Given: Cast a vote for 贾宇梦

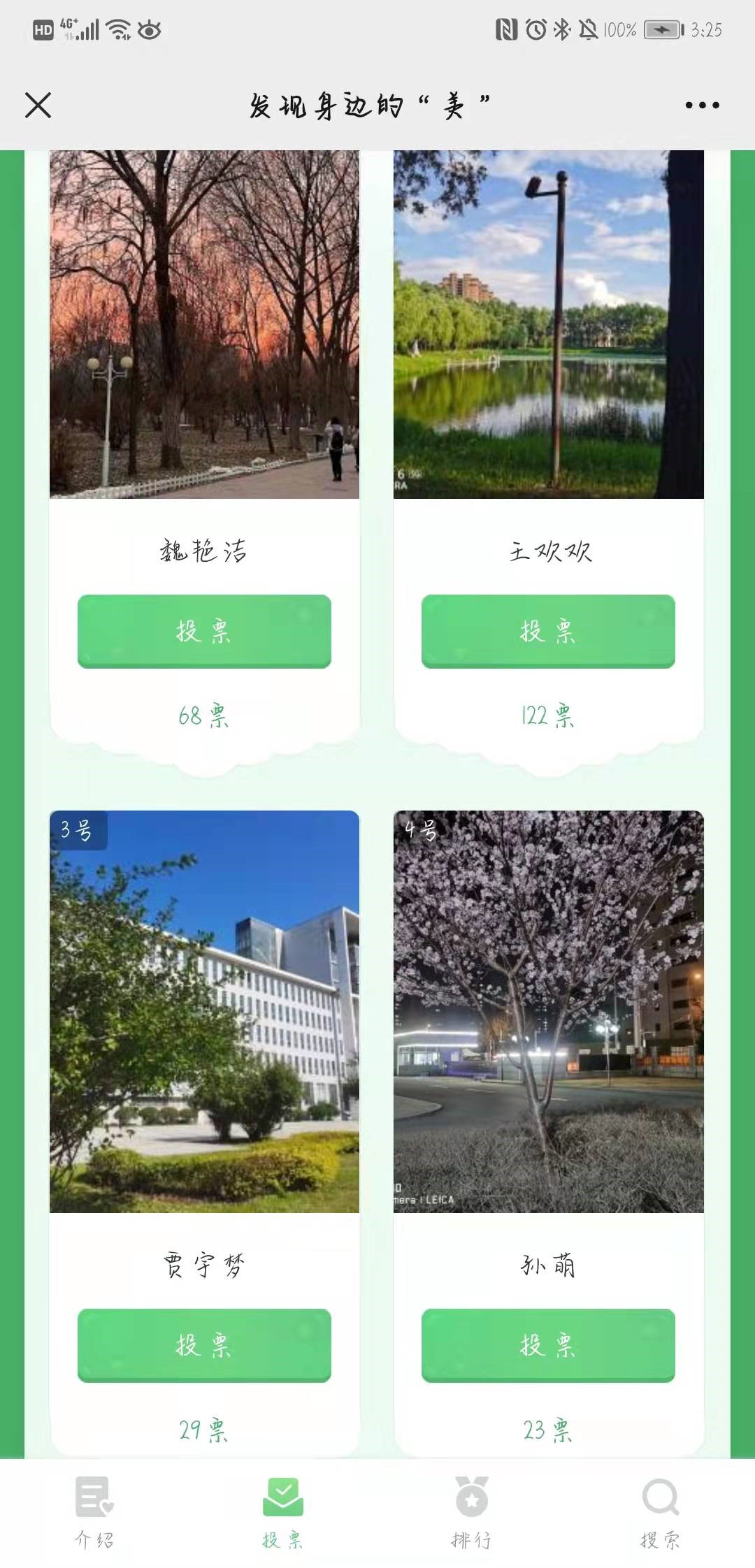Looking at the screenshot, I should tap(204, 1345).
